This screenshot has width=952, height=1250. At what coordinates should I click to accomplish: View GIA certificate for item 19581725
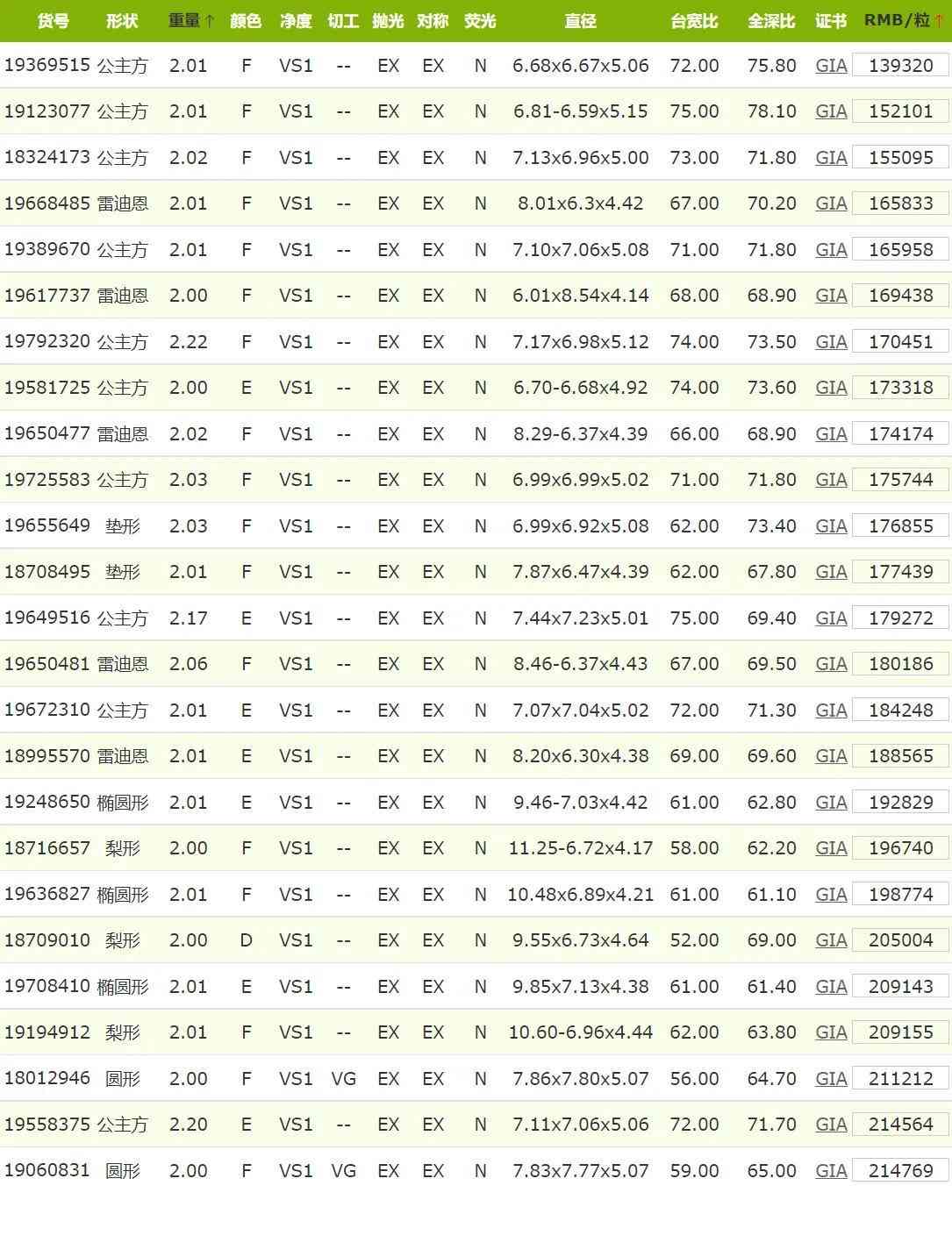(x=831, y=388)
